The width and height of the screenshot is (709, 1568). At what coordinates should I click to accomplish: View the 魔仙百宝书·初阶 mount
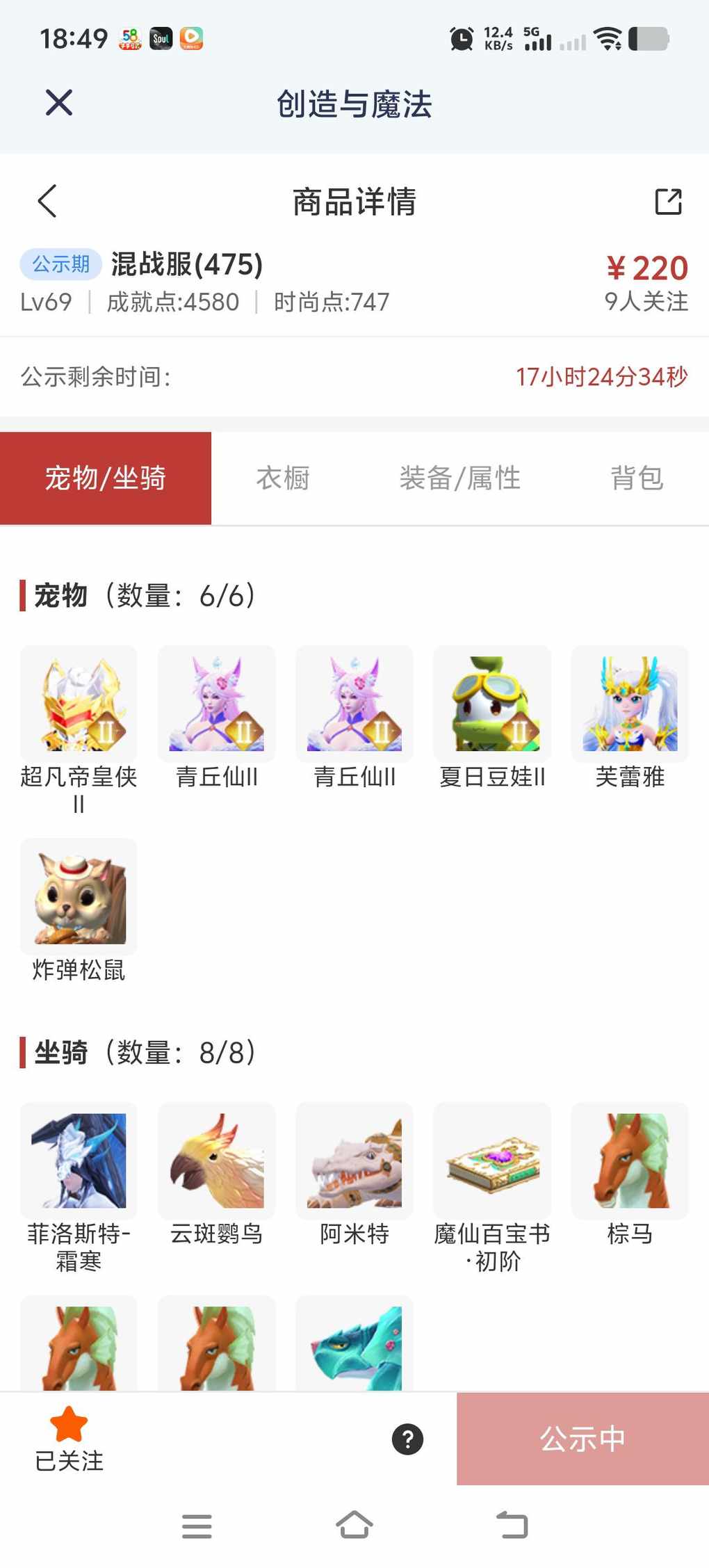click(x=492, y=1161)
